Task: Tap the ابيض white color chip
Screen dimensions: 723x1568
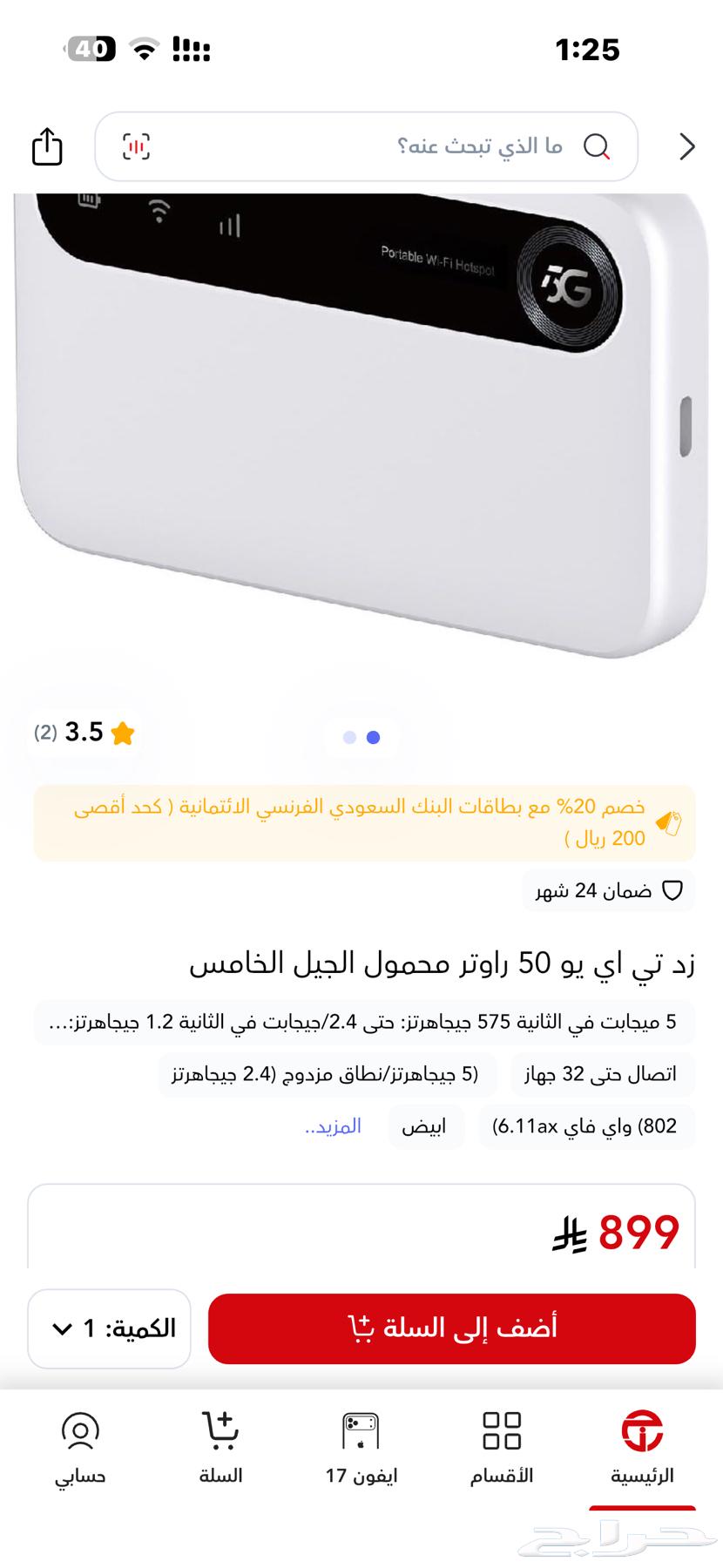Action: [426, 1126]
